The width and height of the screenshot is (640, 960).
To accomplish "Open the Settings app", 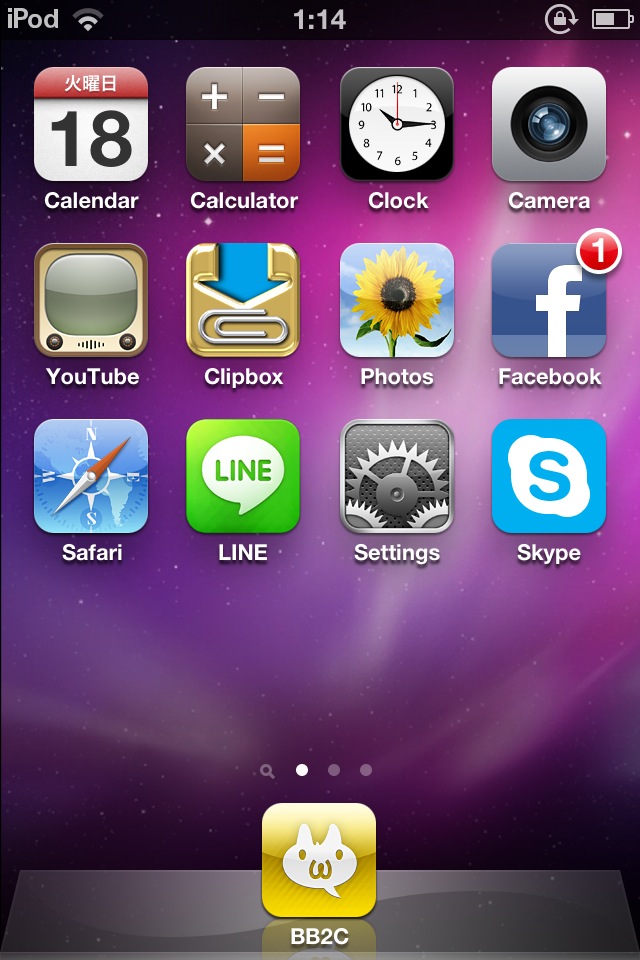I will click(x=397, y=476).
